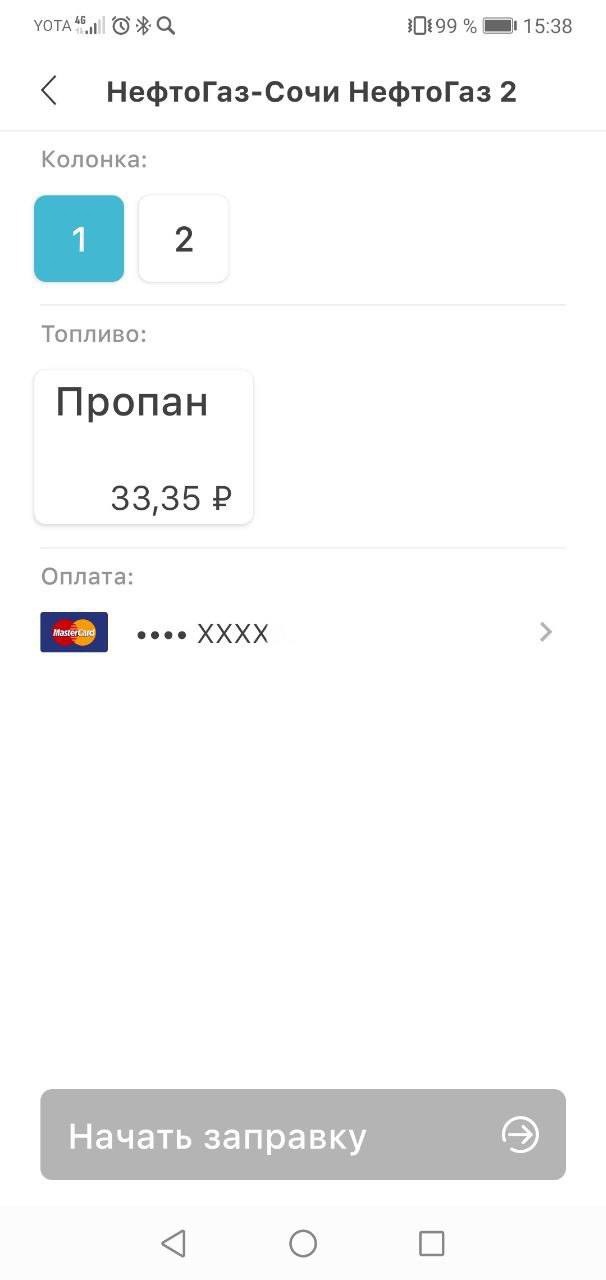Select pump number 1
This screenshot has height=1280, width=606.
pyautogui.click(x=79, y=239)
